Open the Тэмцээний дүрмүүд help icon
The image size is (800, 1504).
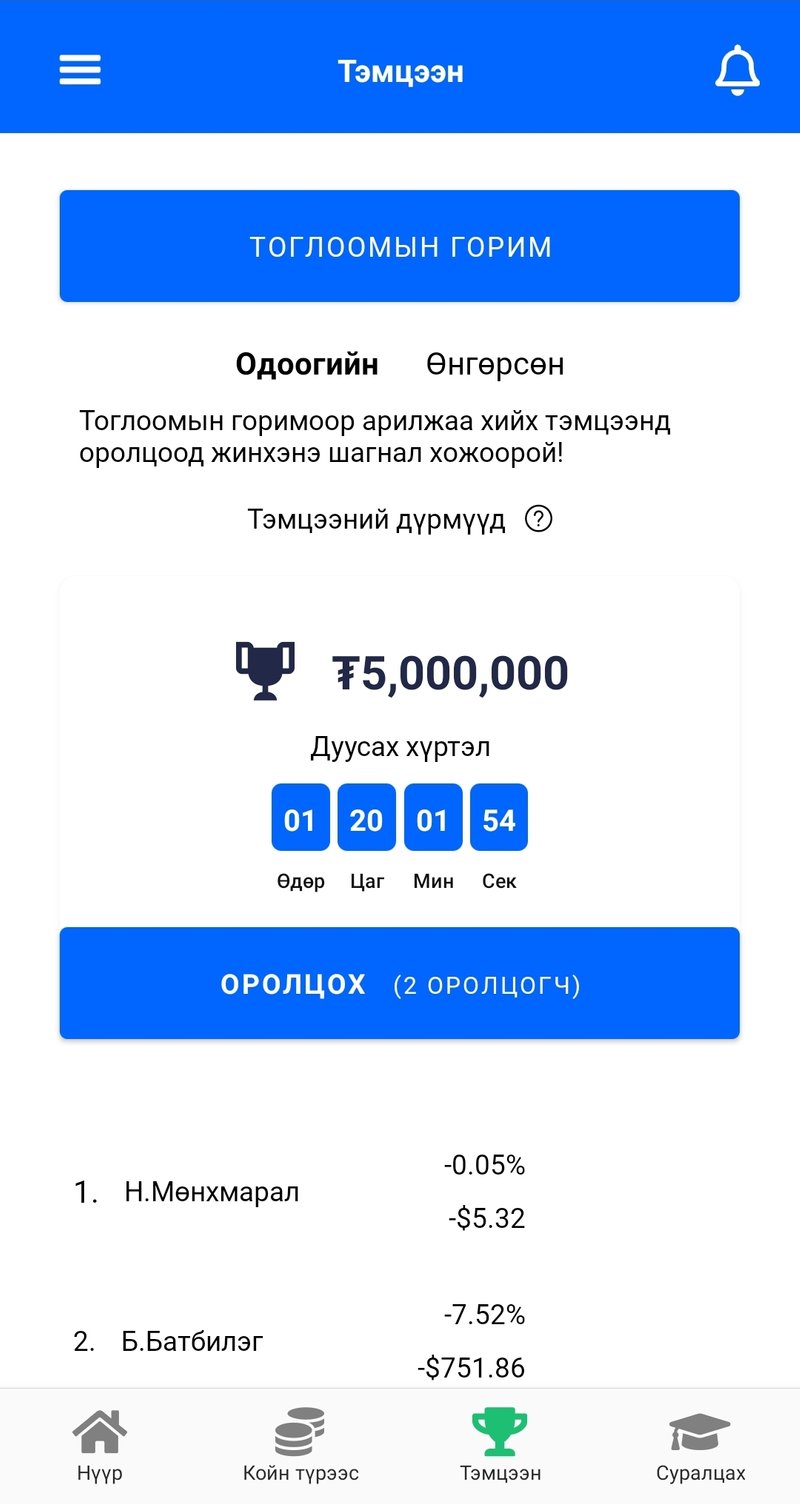539,520
